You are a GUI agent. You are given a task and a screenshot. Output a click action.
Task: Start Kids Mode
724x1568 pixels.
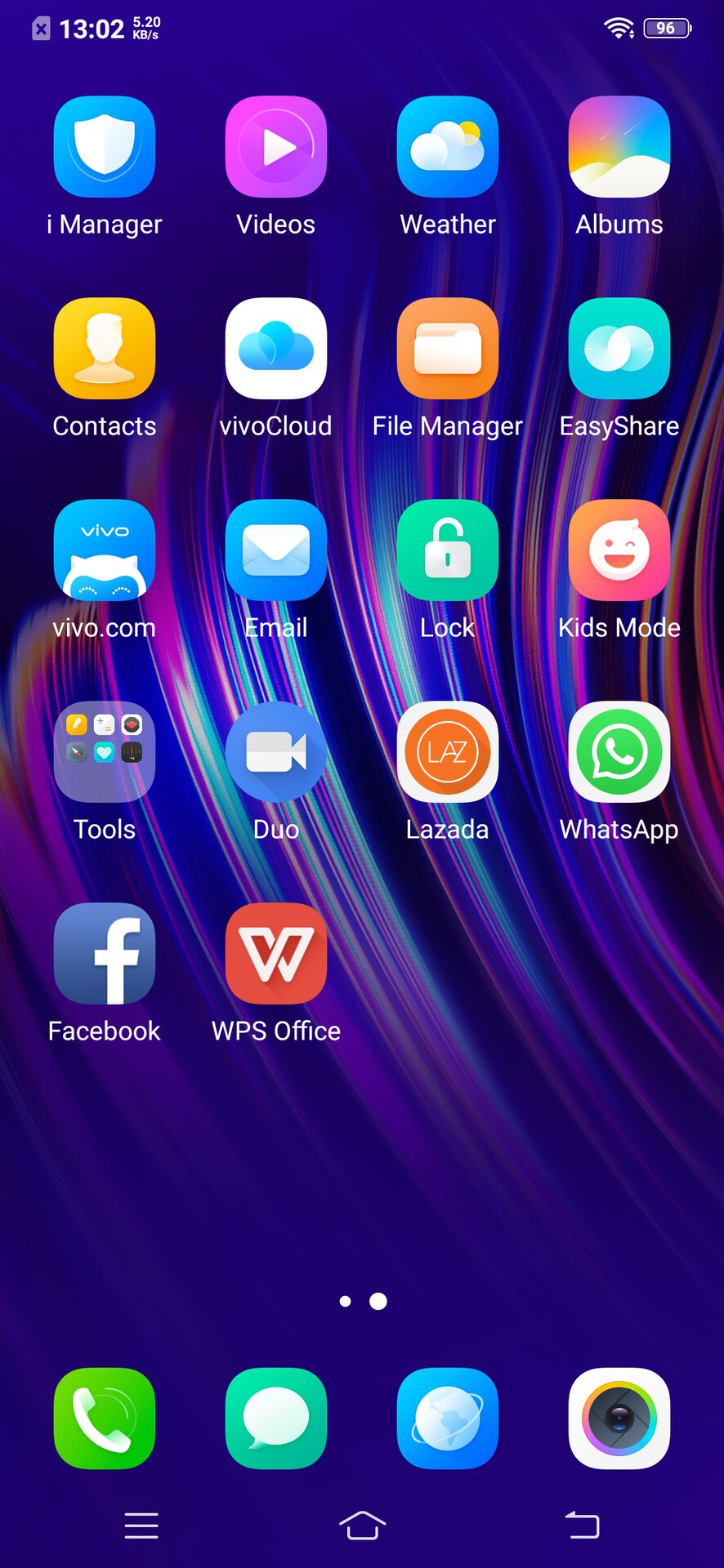pos(619,550)
